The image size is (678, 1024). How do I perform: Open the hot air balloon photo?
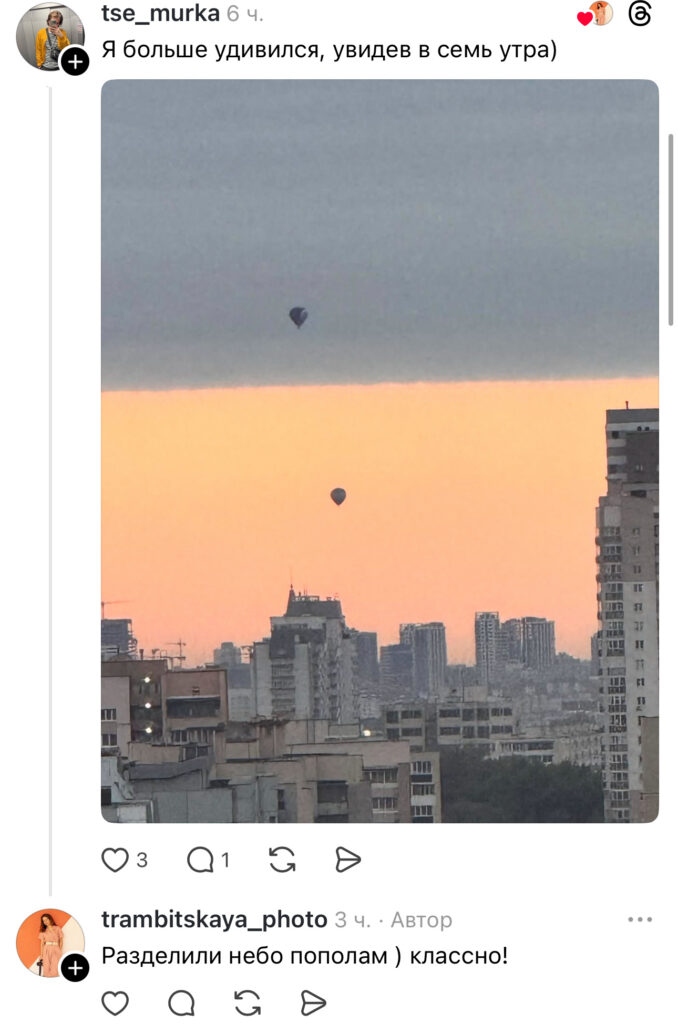pyautogui.click(x=380, y=450)
